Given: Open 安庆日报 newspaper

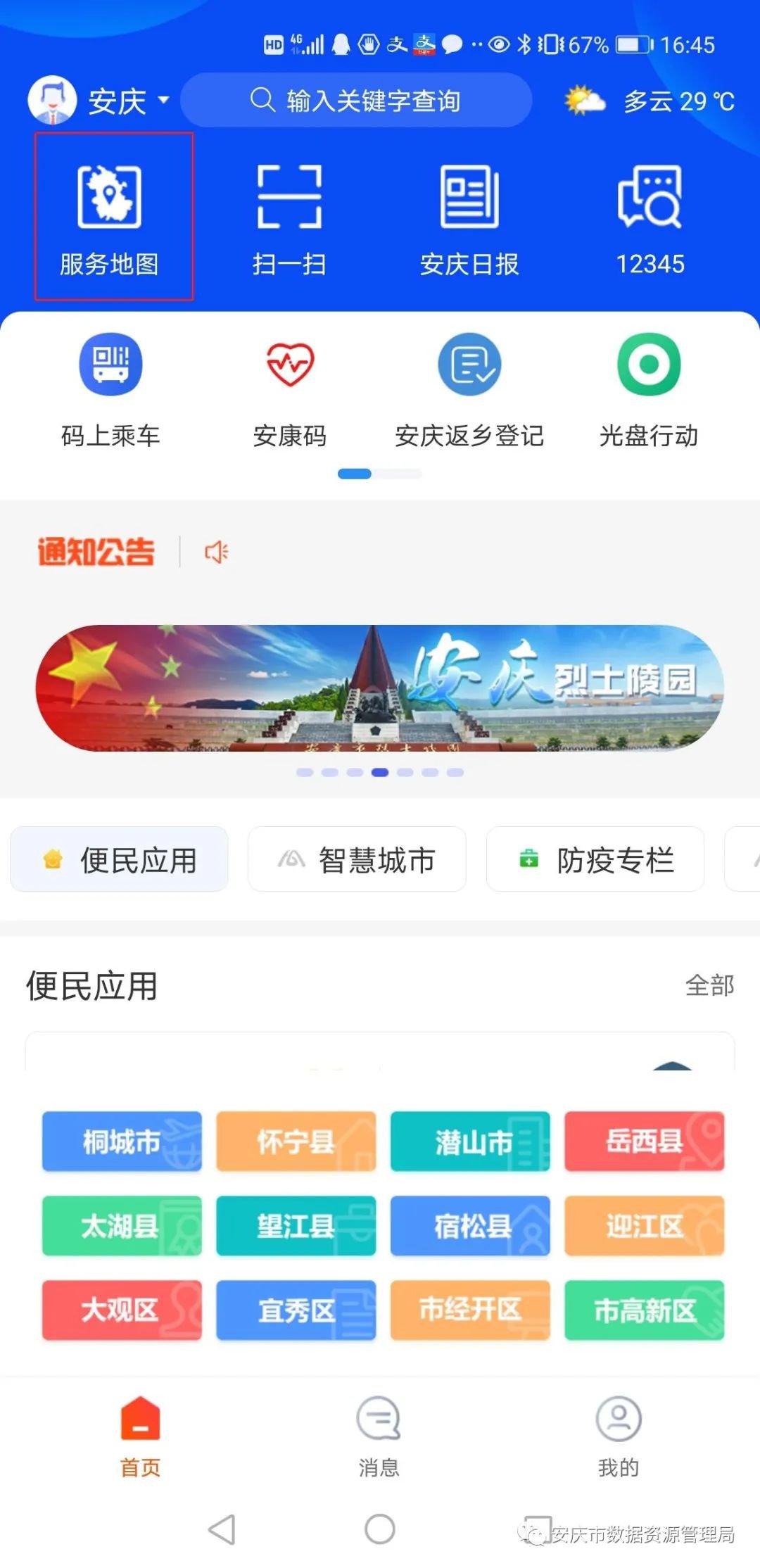Looking at the screenshot, I should point(469,217).
